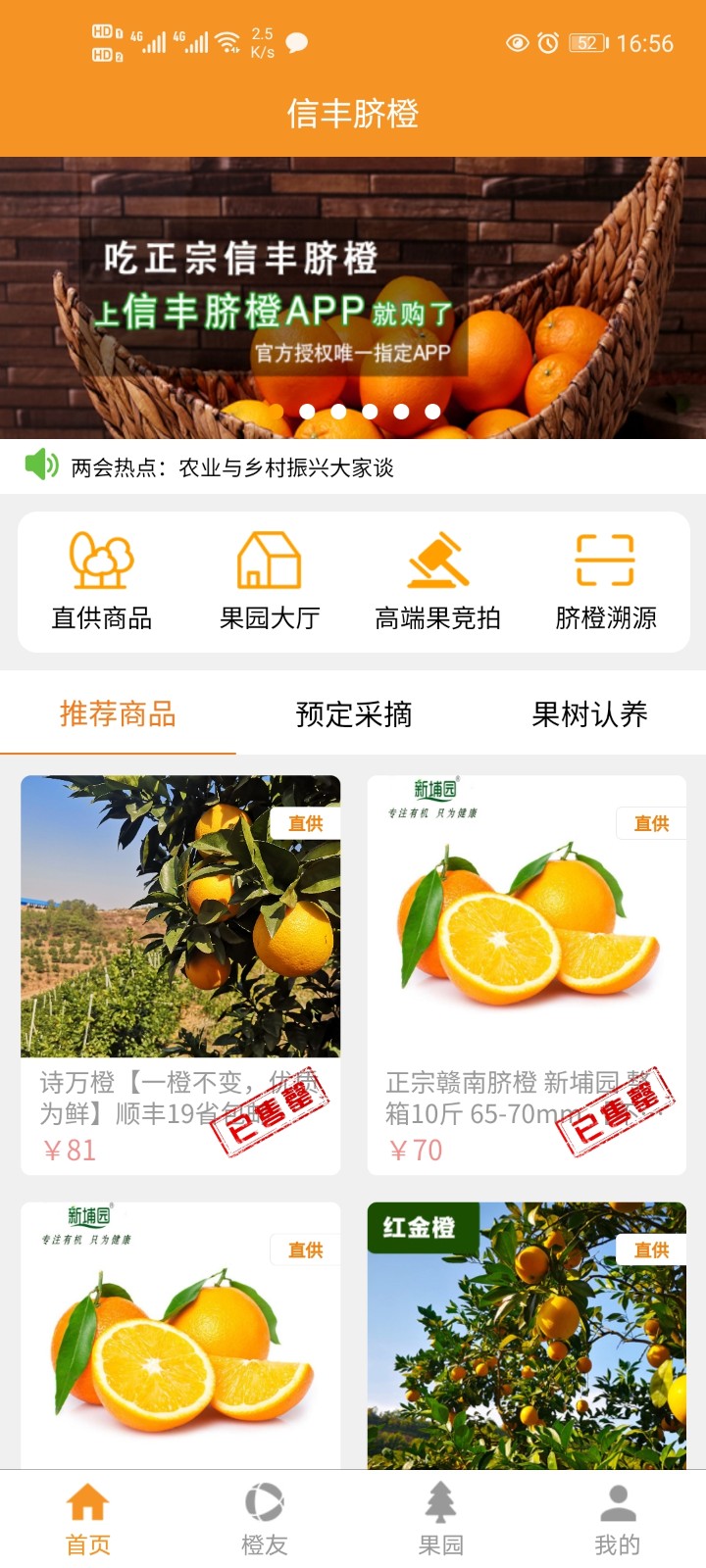This screenshot has width=706, height=1568.
Task: Open 正宗赣南脐橙 新埔园 product card
Action: (527, 974)
